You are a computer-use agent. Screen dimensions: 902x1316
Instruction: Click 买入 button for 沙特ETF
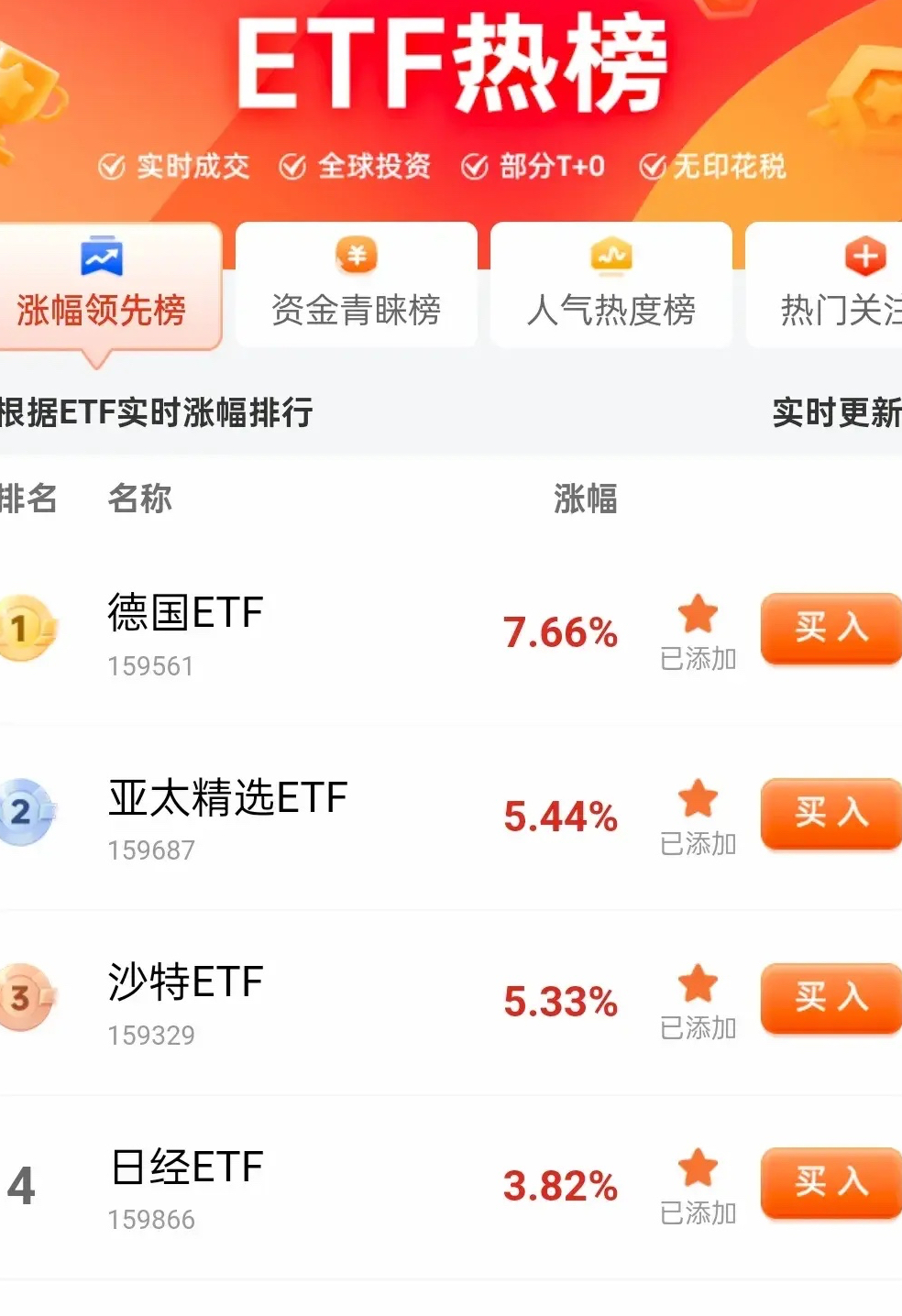point(830,1000)
